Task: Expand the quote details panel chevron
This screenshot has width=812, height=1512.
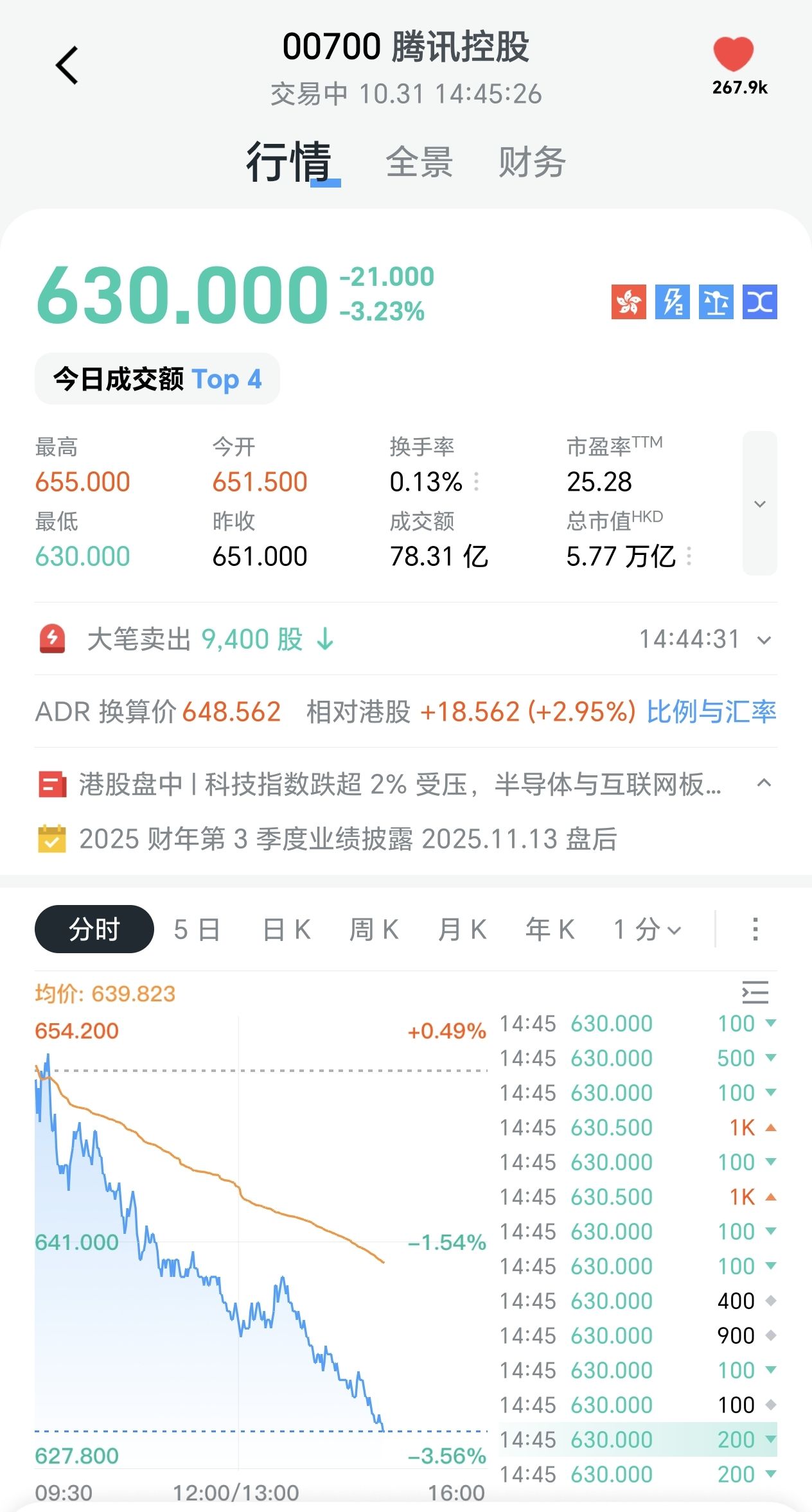Action: point(759,504)
